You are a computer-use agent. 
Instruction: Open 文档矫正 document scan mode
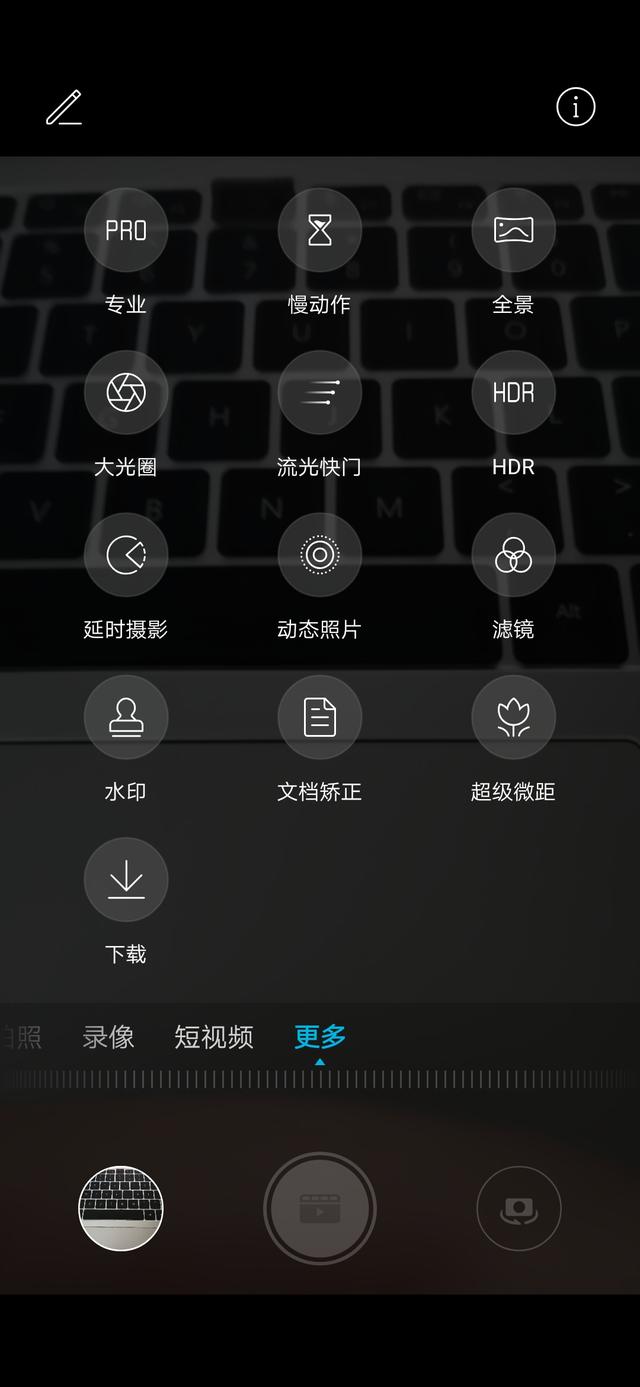(319, 717)
